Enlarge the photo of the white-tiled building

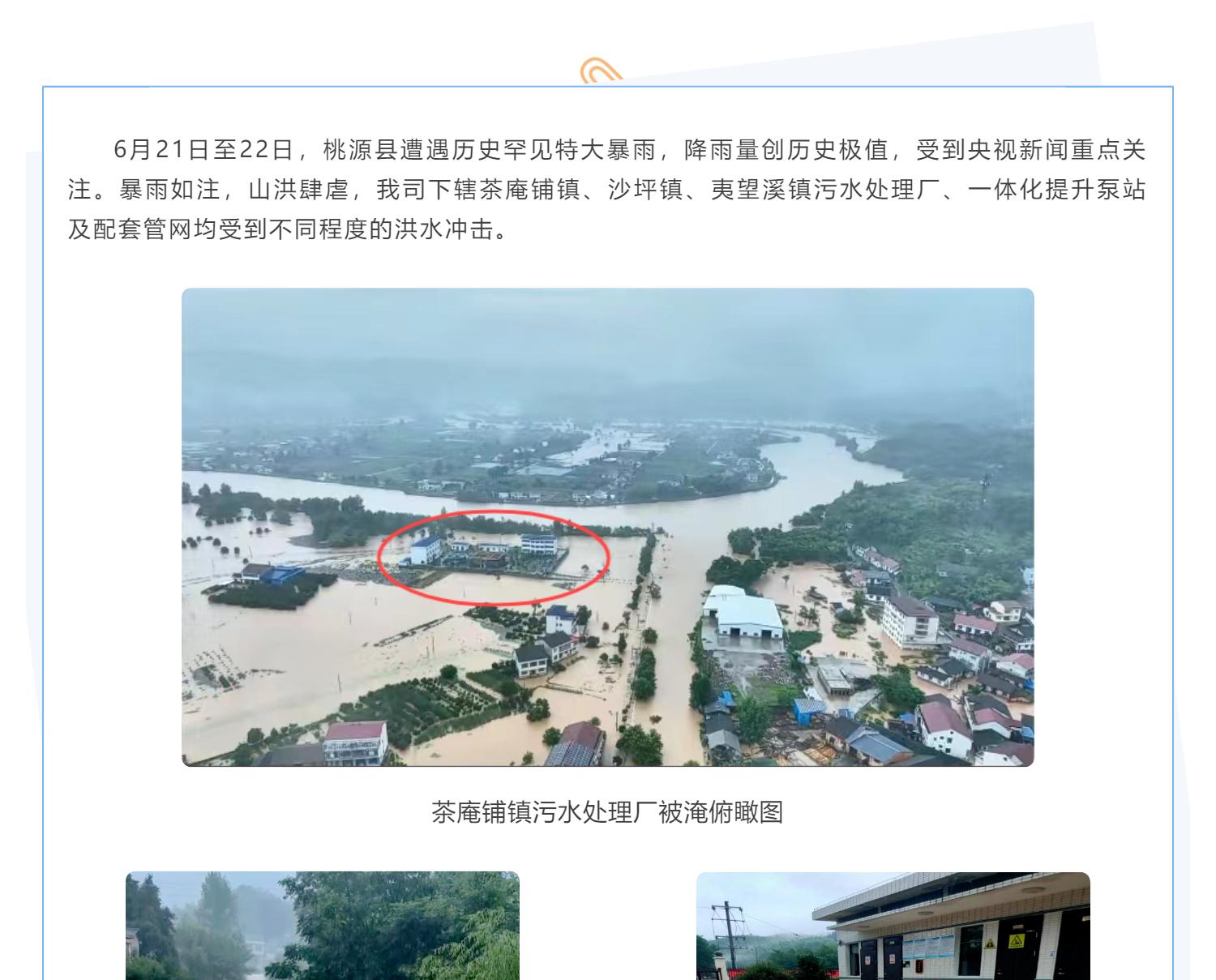(893, 926)
